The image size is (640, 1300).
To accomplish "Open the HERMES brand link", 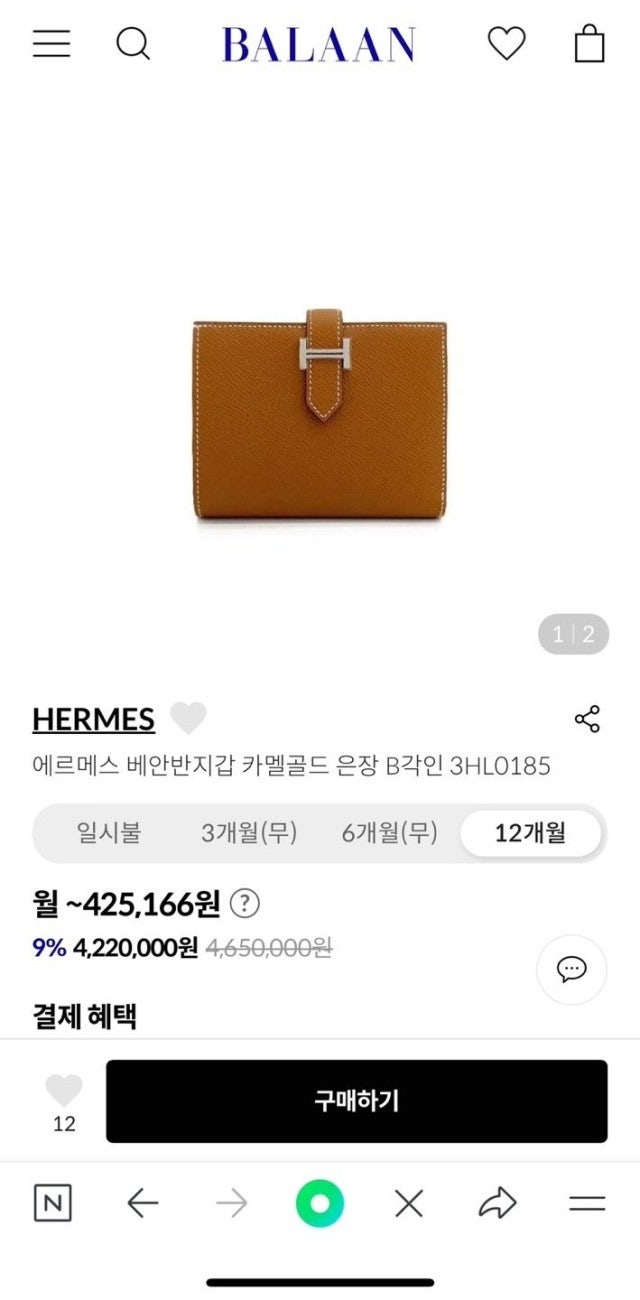I will click(x=93, y=719).
